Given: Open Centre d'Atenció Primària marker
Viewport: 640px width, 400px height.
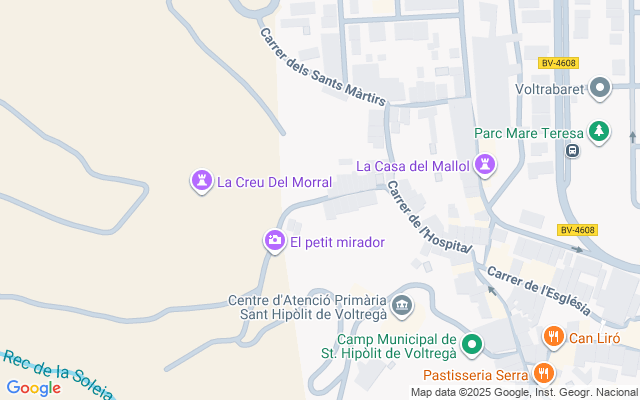Looking at the screenshot, I should [402, 304].
